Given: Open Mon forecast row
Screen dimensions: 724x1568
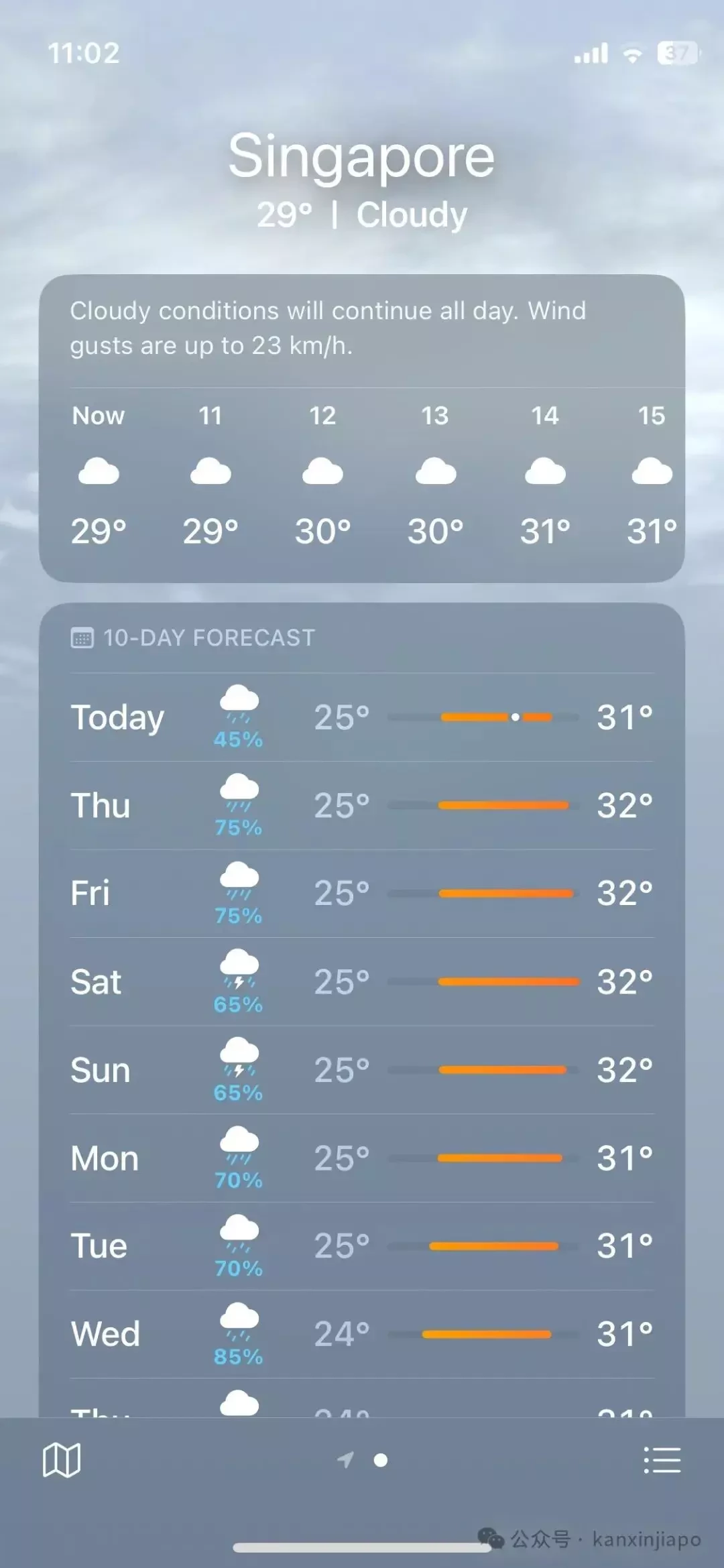Looking at the screenshot, I should [x=362, y=1158].
